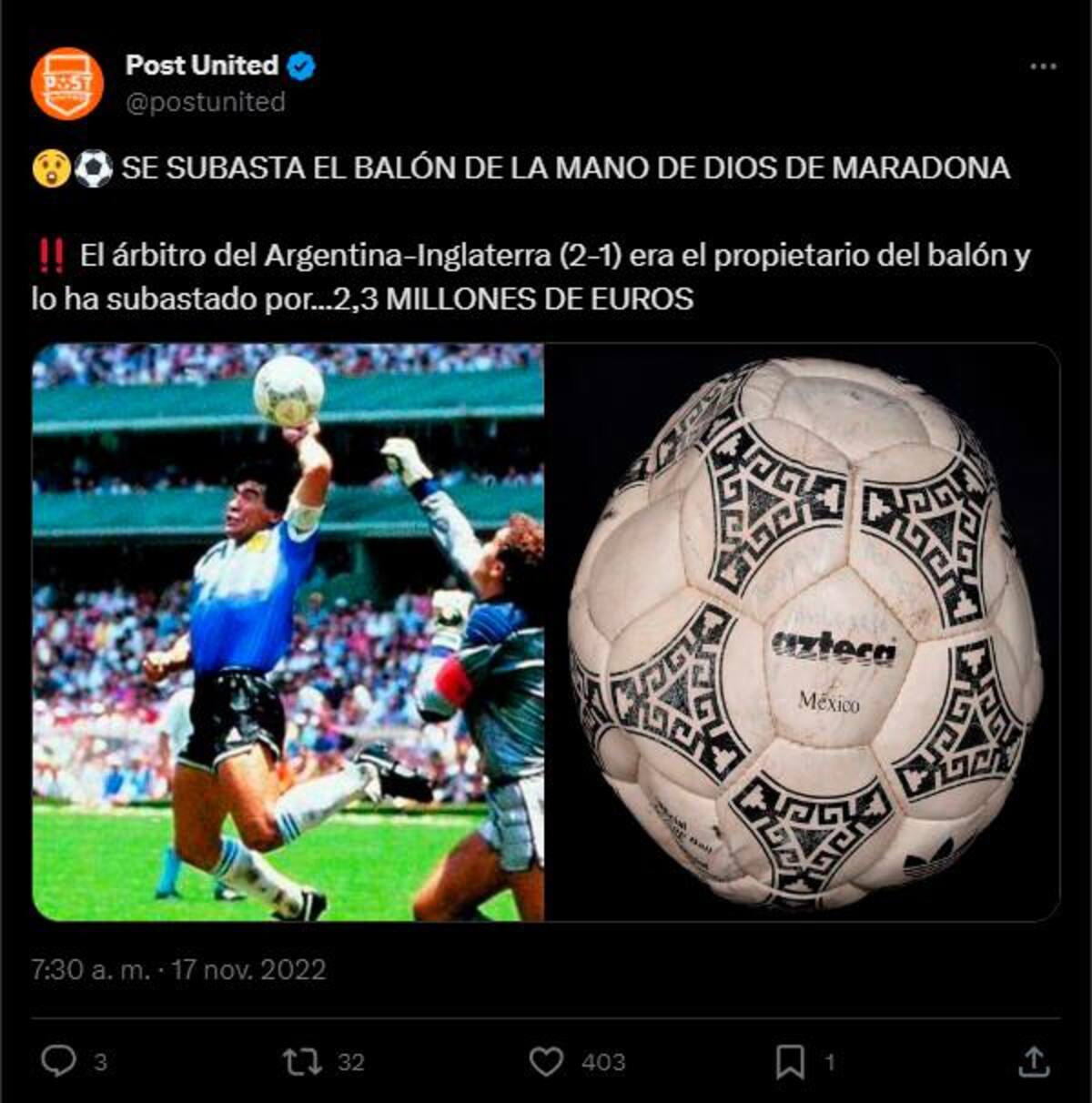1092x1103 pixels.
Task: Open the Post United profile avatar
Action: point(67,84)
